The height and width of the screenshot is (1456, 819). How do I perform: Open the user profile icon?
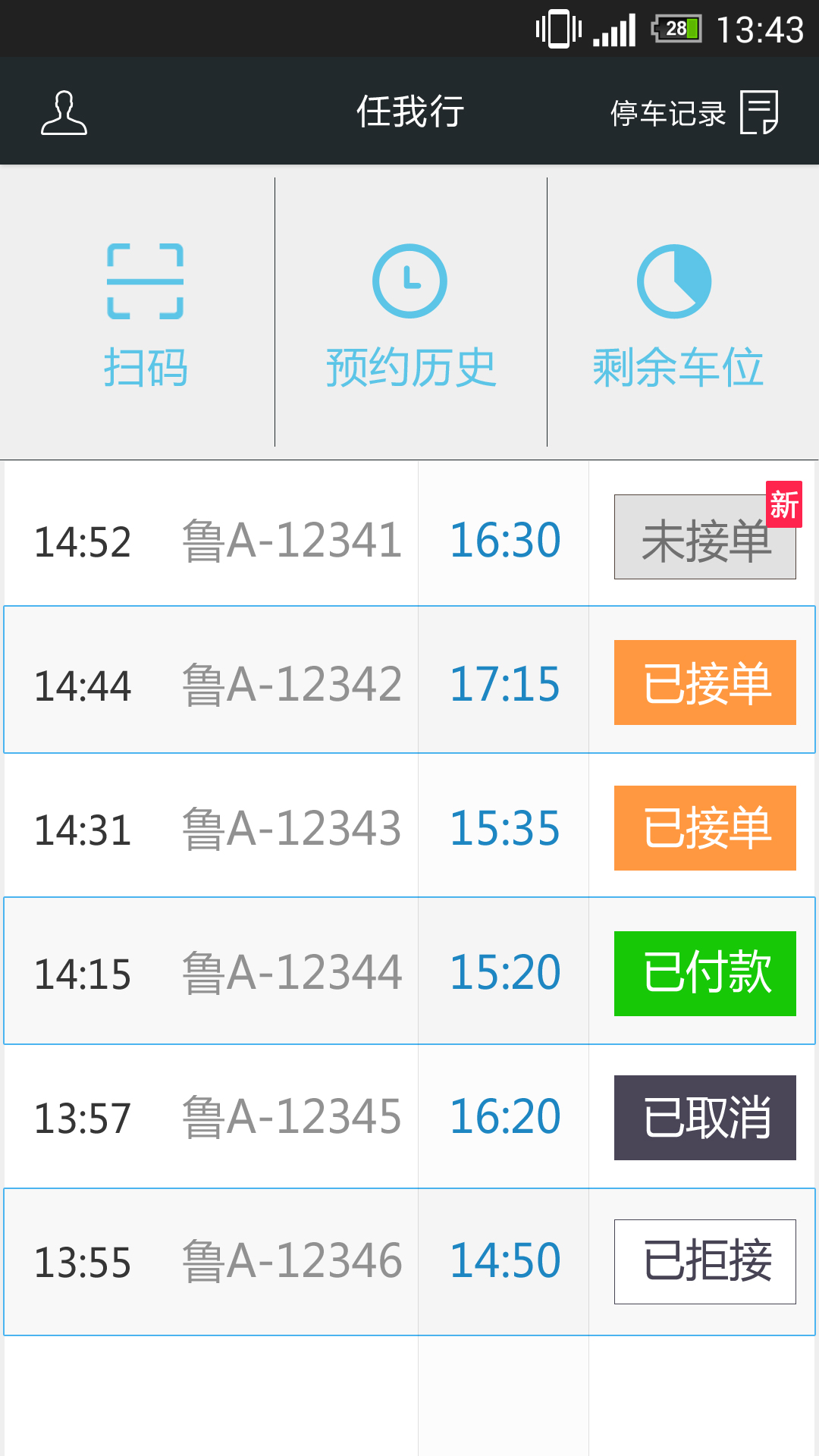tap(64, 111)
